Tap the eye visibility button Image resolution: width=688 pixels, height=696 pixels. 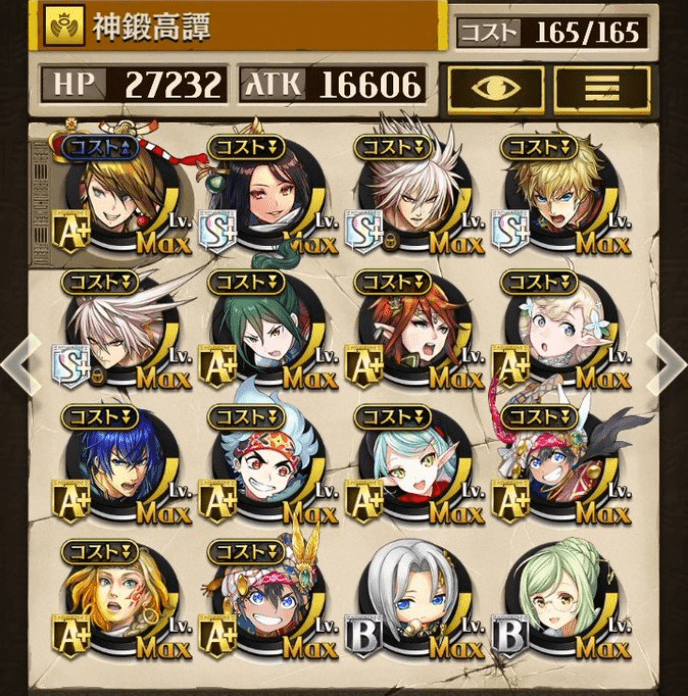[x=495, y=88]
